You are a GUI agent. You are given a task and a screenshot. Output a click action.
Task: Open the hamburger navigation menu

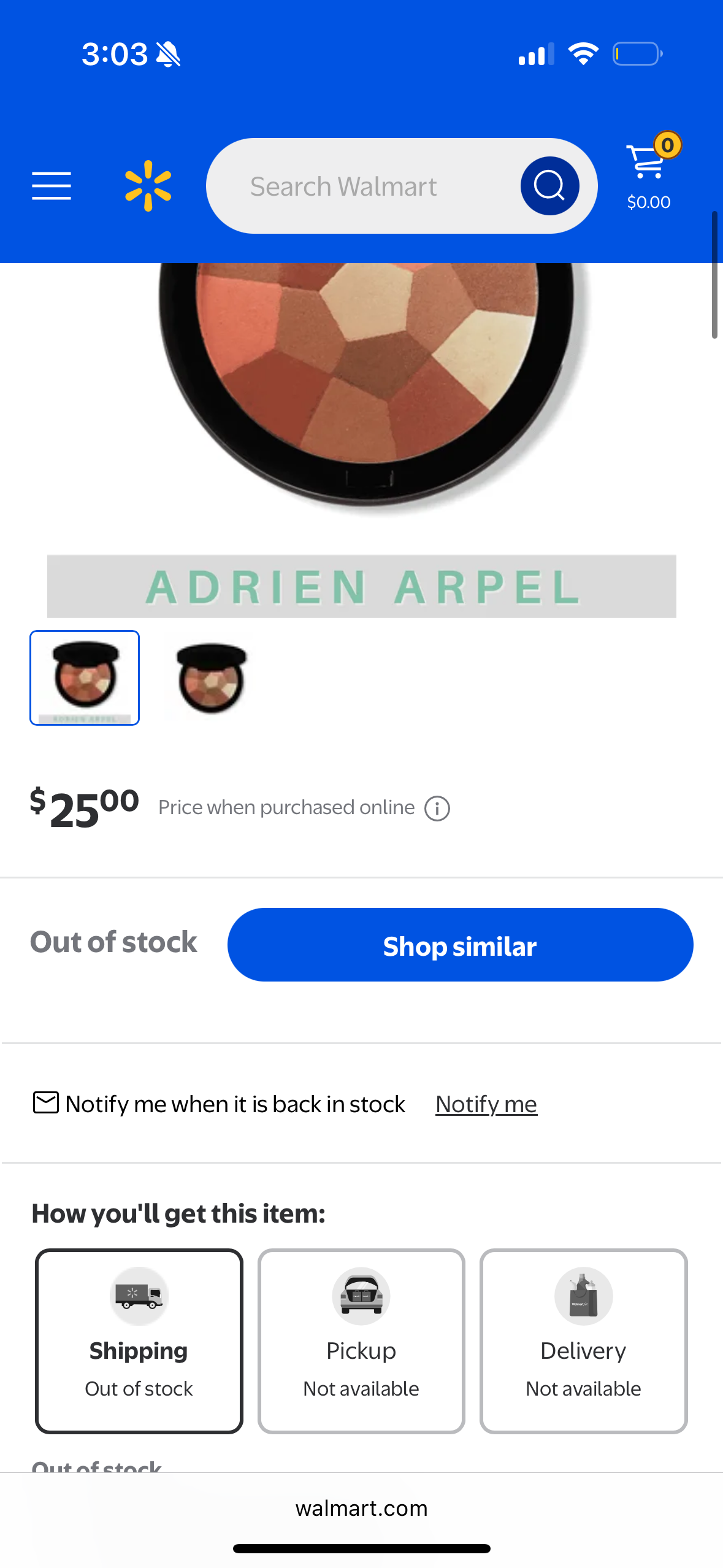point(51,186)
